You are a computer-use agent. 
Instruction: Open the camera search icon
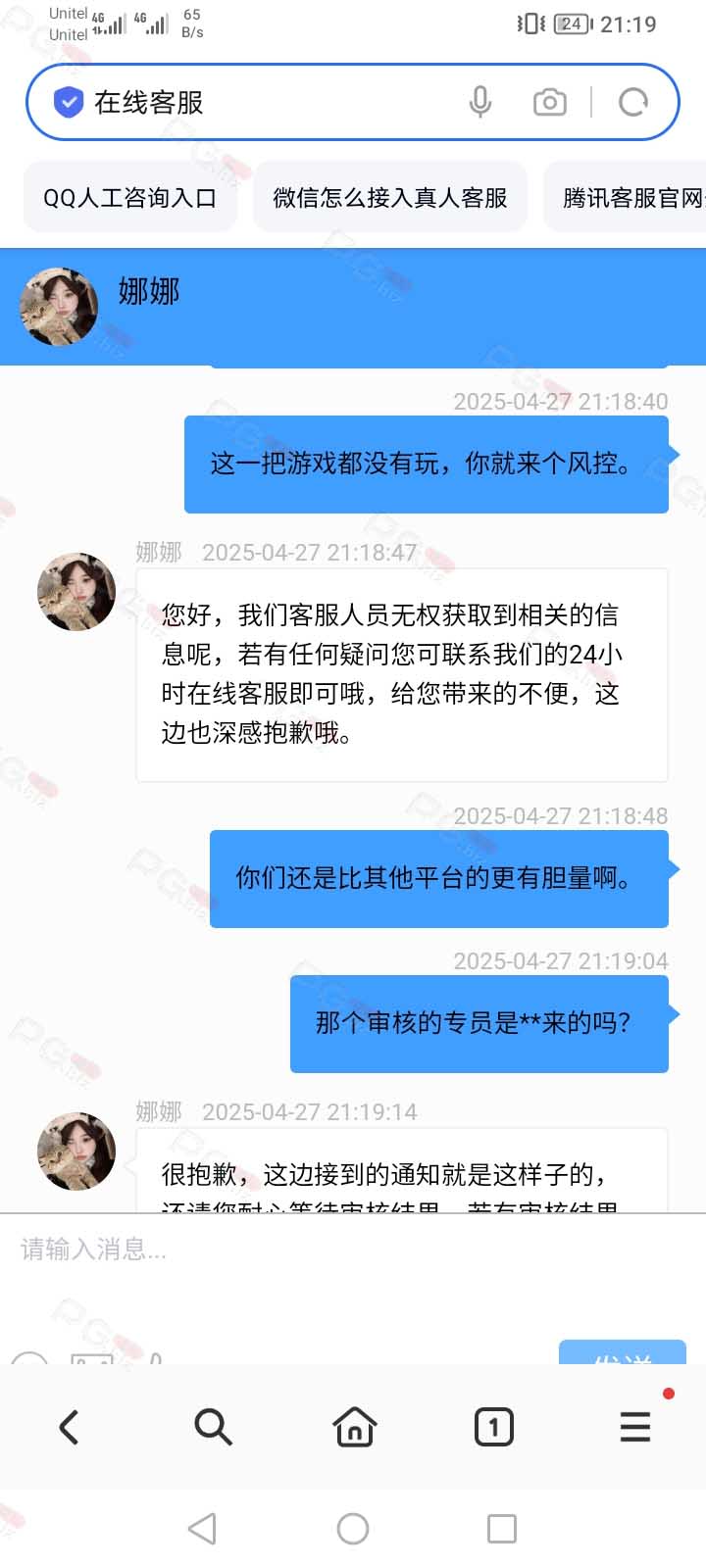click(x=550, y=102)
